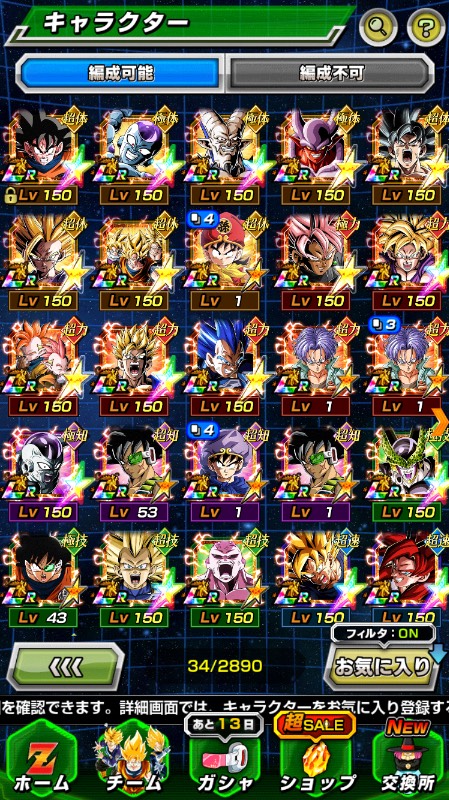The height and width of the screenshot is (800, 449).
Task: Tap the green back arrows button
Action: pyautogui.click(x=66, y=666)
